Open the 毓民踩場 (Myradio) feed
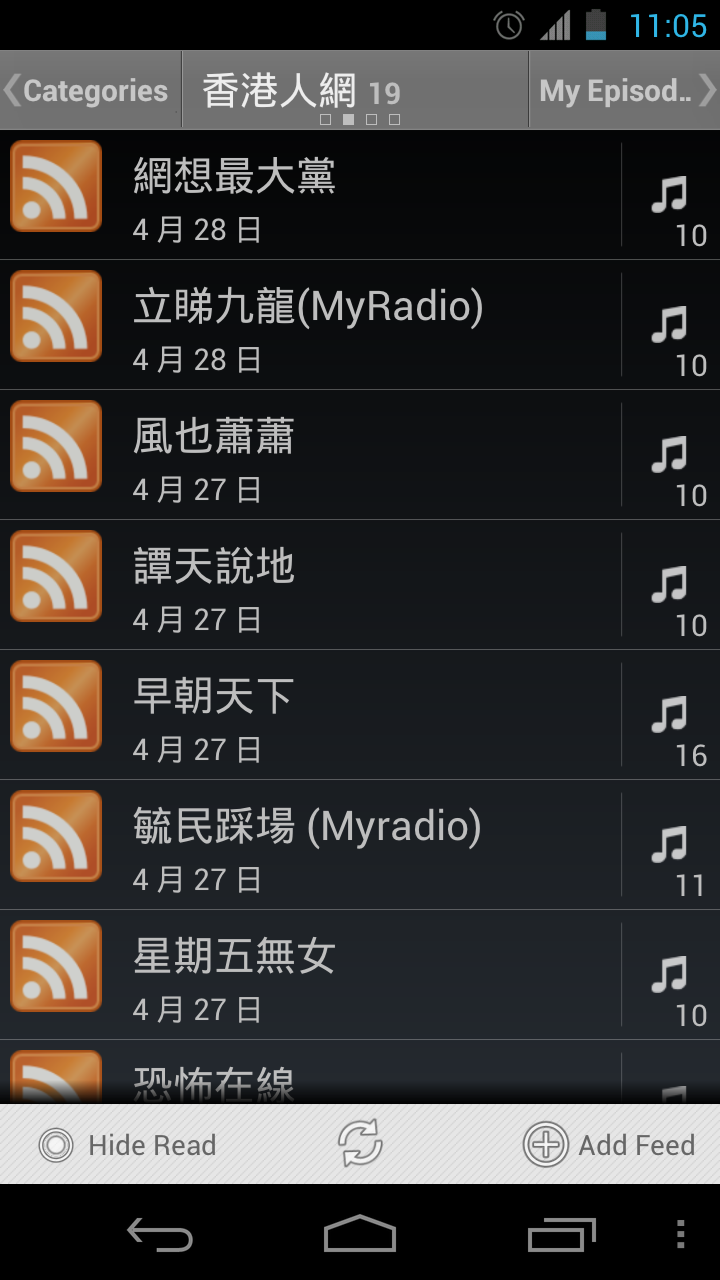This screenshot has width=720, height=1280. coord(310,846)
